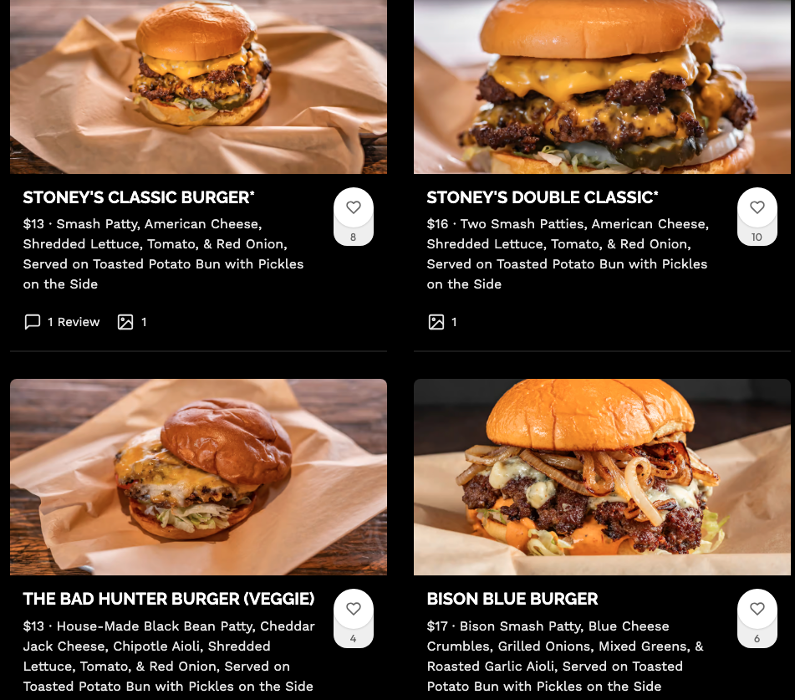The width and height of the screenshot is (795, 700).
Task: Open the Bison Blue Burger image
Action: [602, 477]
